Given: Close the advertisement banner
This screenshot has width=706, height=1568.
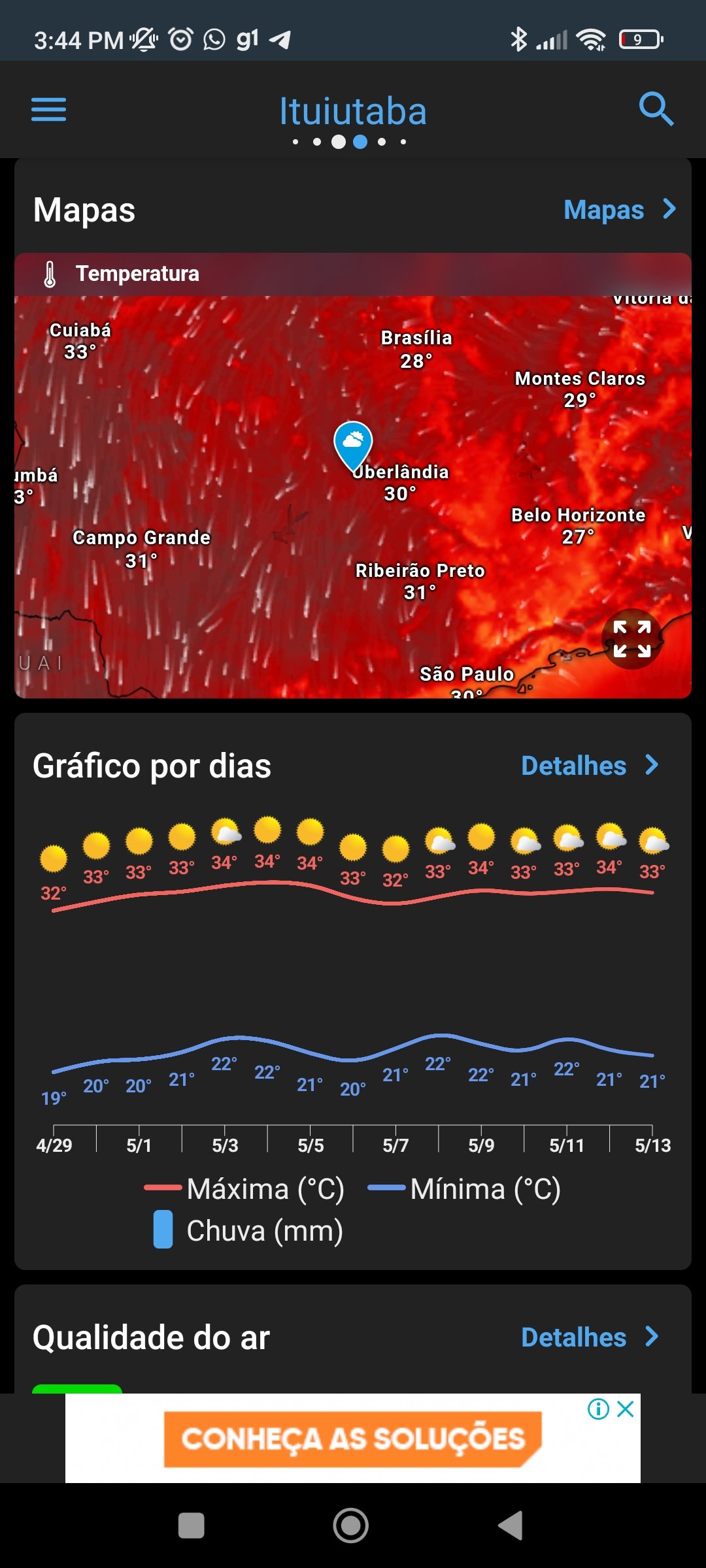Looking at the screenshot, I should click(x=626, y=1409).
